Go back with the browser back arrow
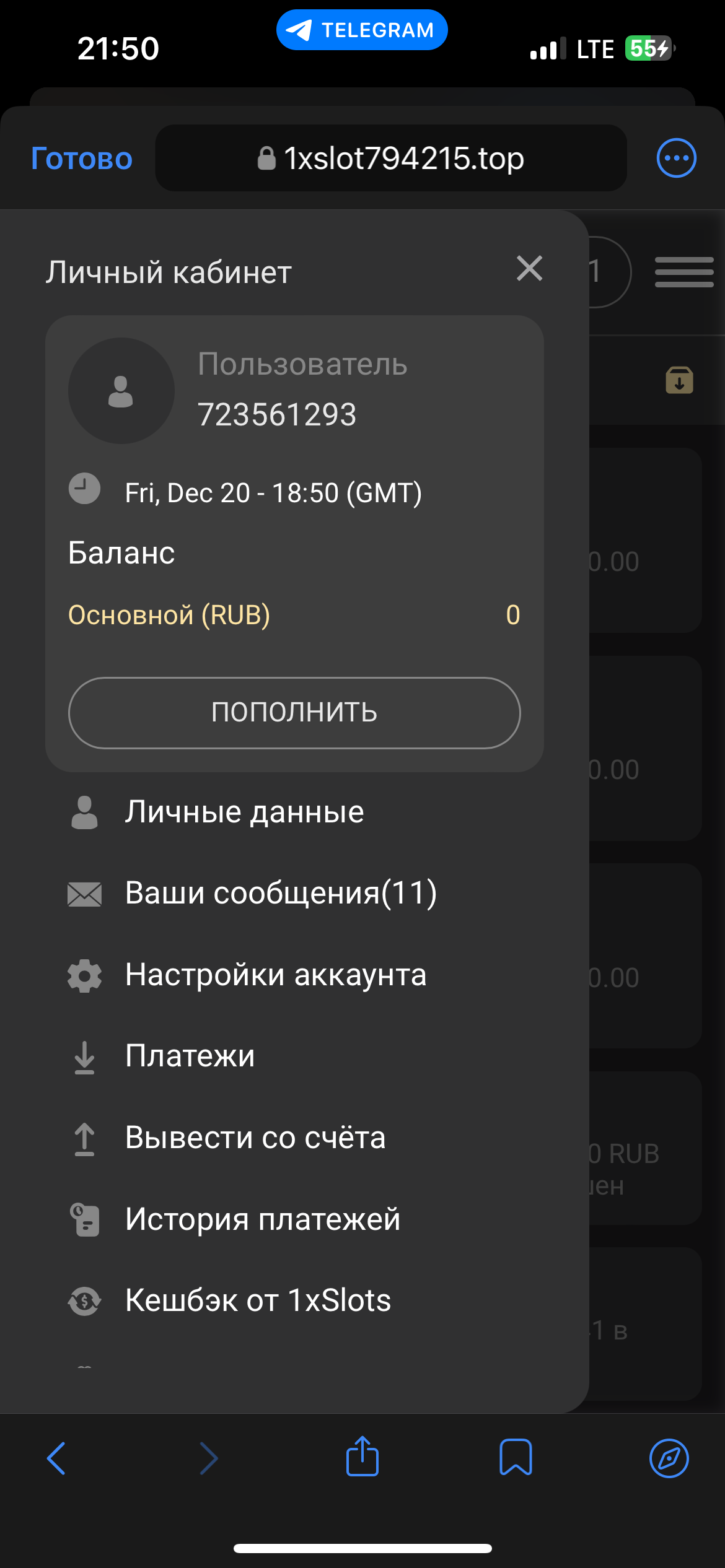The width and height of the screenshot is (725, 1568). [56, 1458]
